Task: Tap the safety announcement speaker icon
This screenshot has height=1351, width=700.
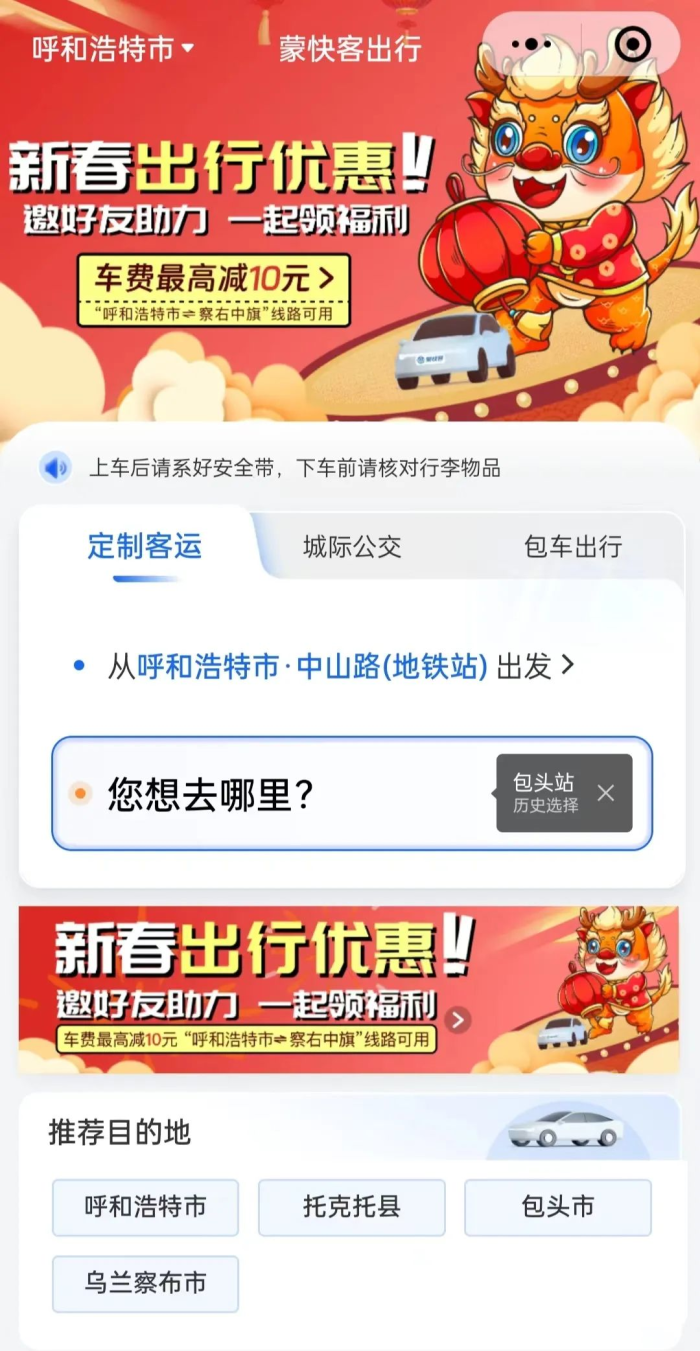Action: click(x=56, y=467)
